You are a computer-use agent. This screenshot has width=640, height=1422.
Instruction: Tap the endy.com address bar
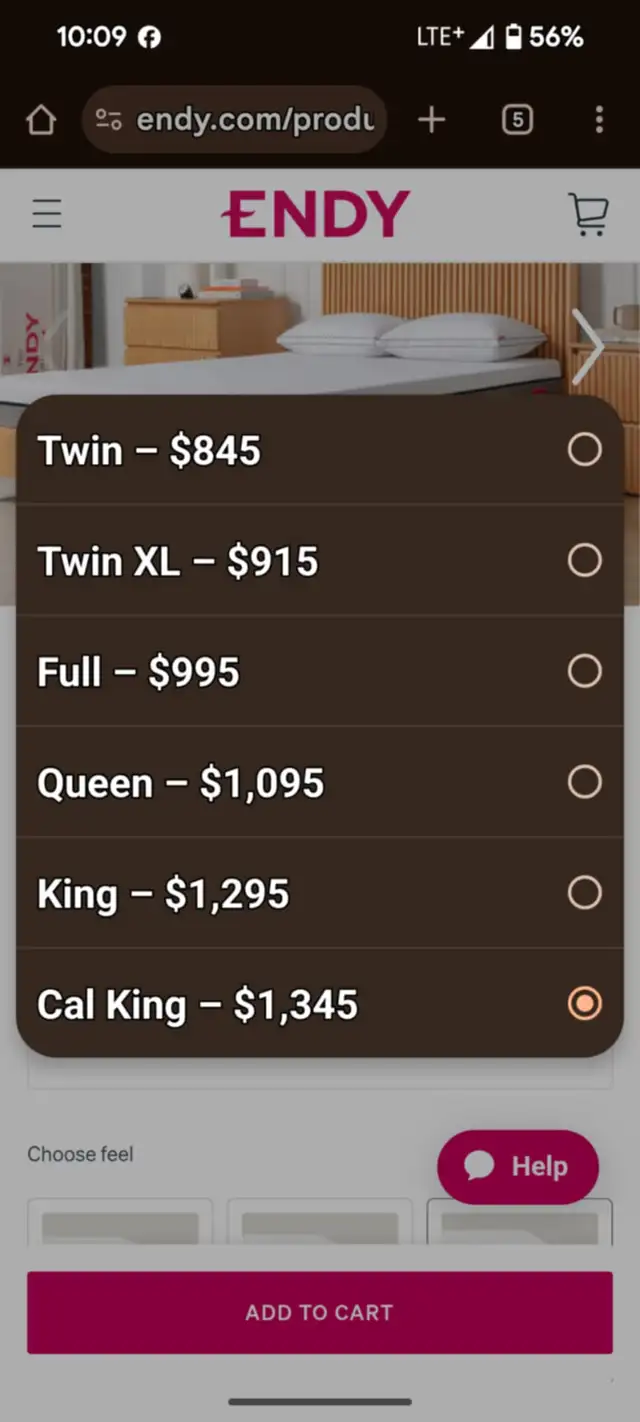coord(234,120)
